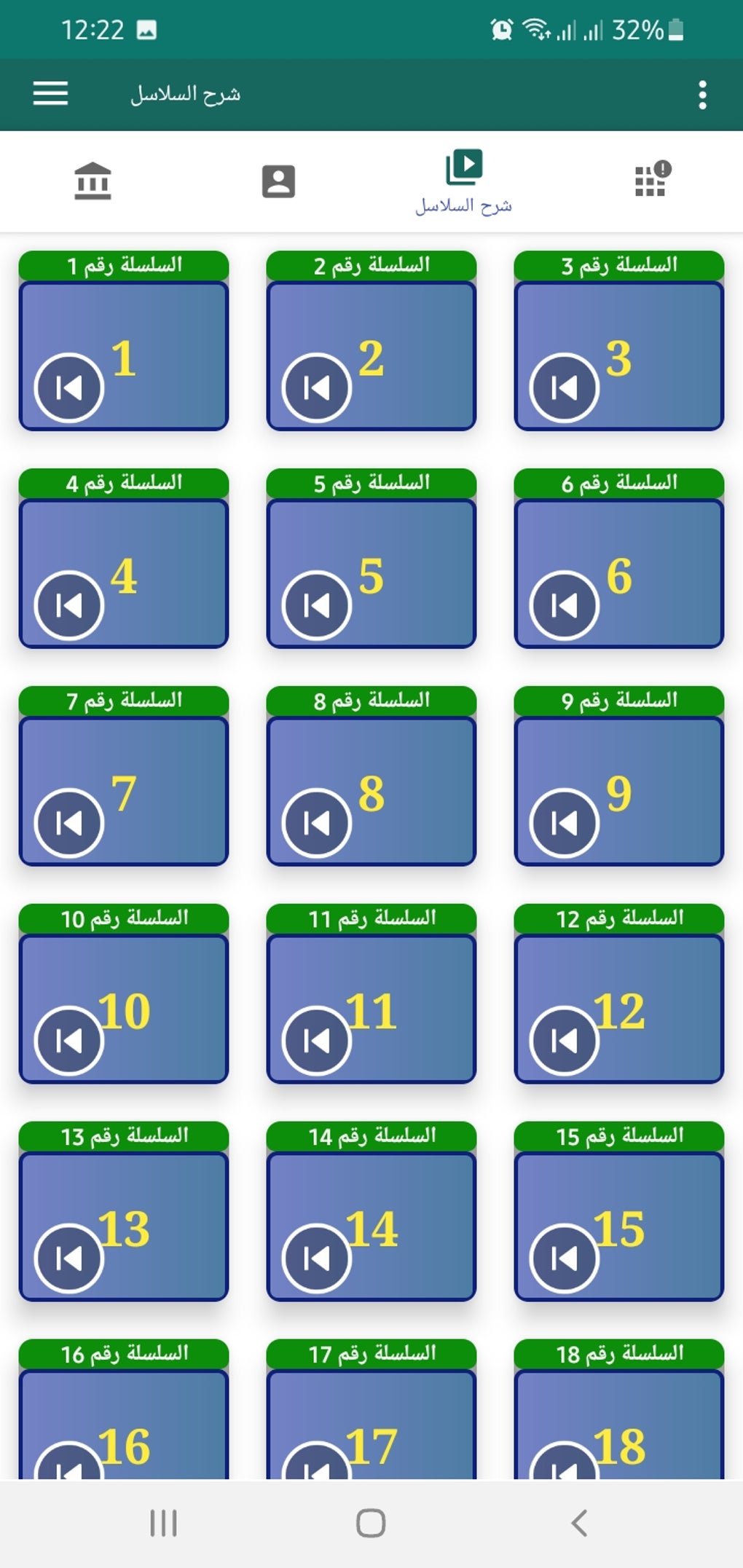This screenshot has height=1568, width=743.
Task: Select the شرح السلاسل tab
Action: [x=464, y=181]
